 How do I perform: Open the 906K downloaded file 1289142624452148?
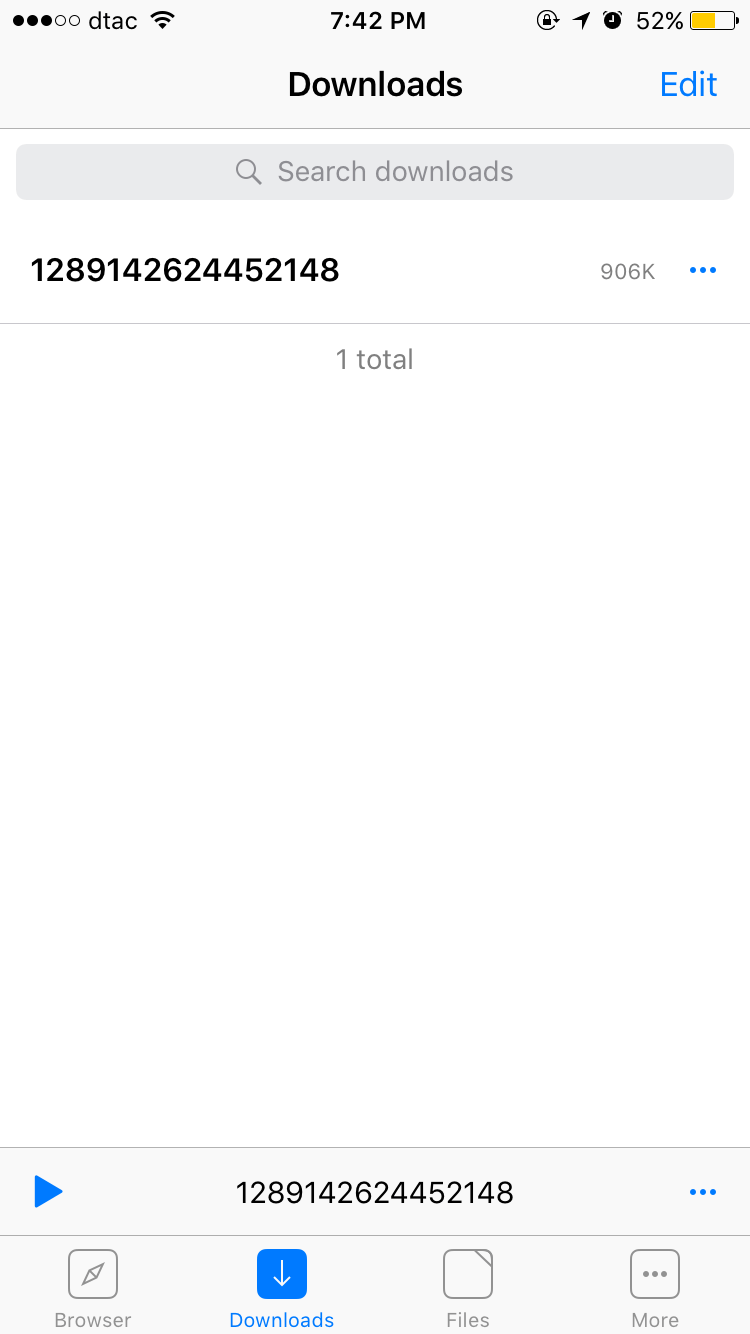pos(186,270)
